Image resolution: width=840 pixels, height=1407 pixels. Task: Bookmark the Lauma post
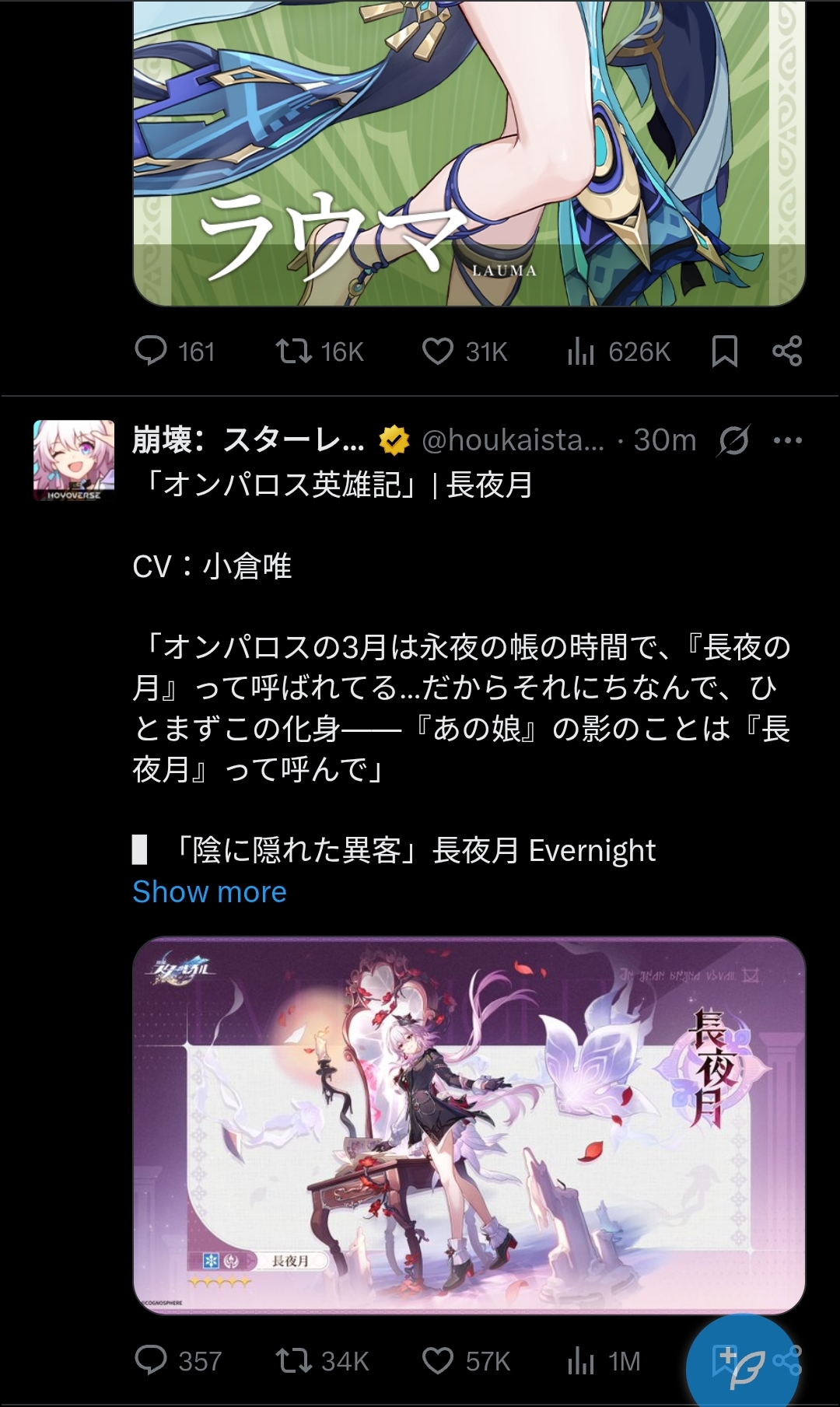pos(725,352)
